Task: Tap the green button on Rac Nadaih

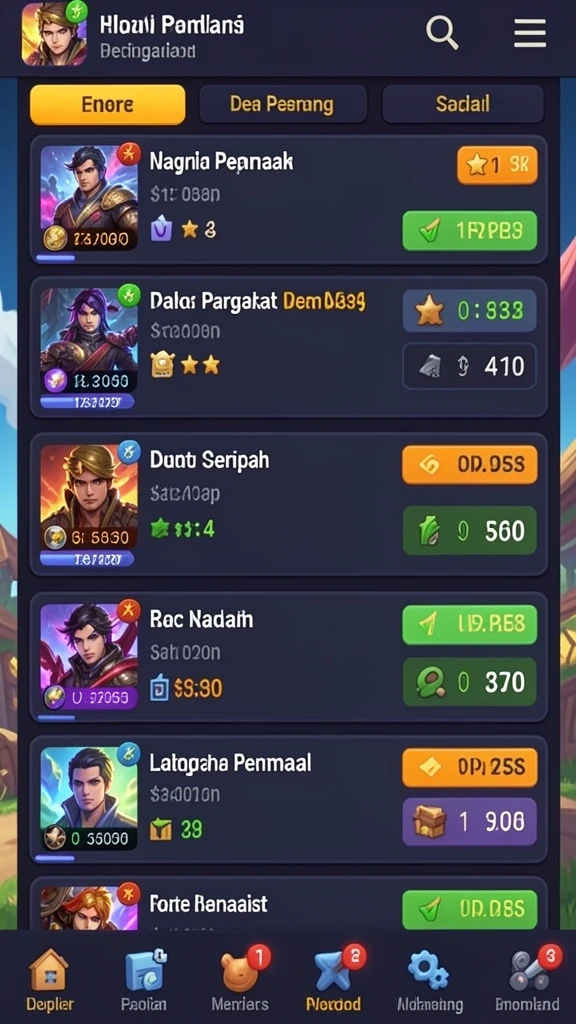Action: tap(470, 624)
